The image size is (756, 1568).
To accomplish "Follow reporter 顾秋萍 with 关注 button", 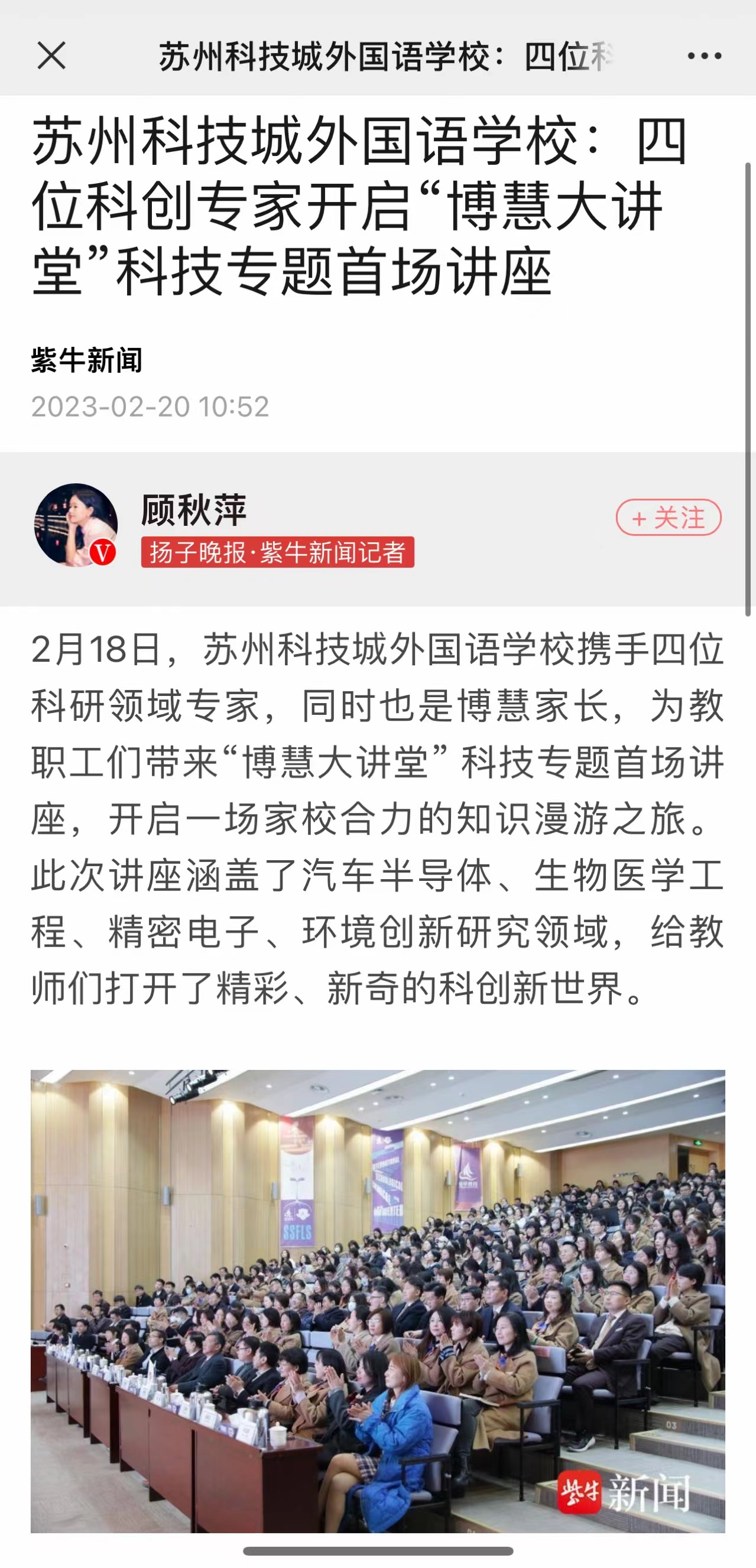I will point(669,518).
